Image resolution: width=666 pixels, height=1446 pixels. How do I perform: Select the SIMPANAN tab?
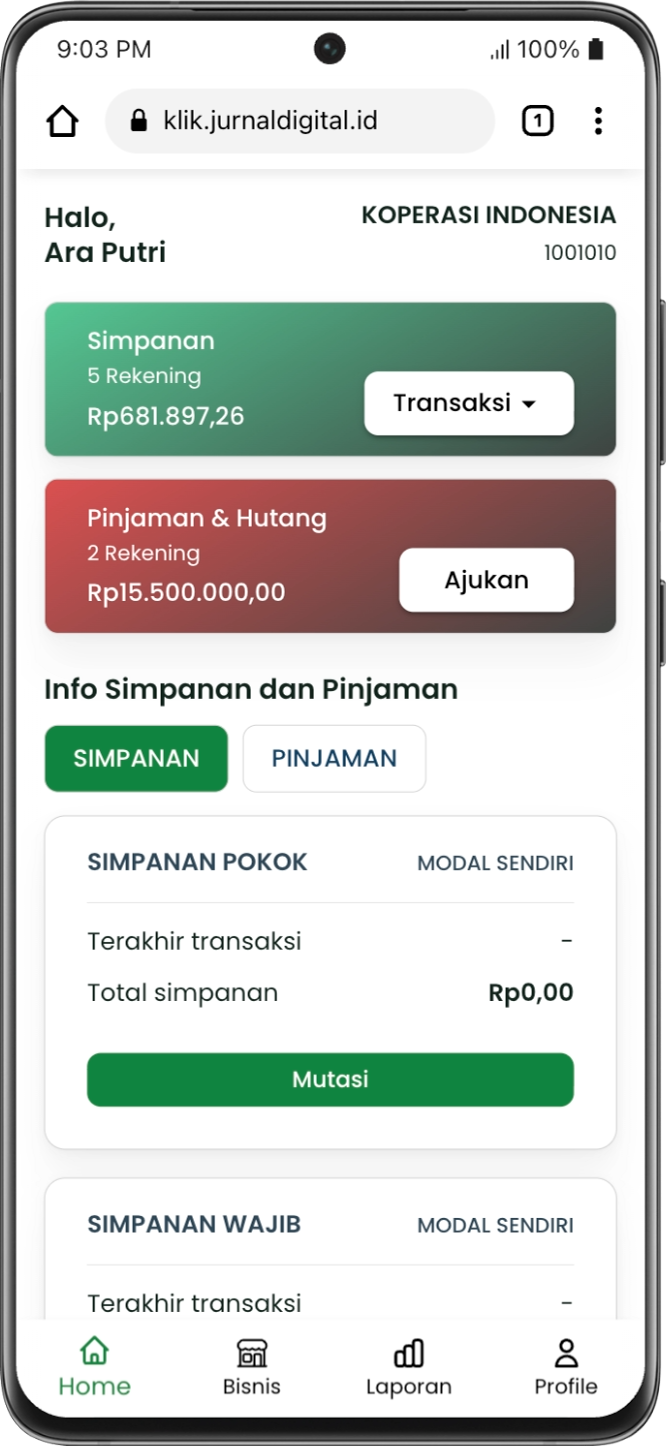(x=136, y=758)
